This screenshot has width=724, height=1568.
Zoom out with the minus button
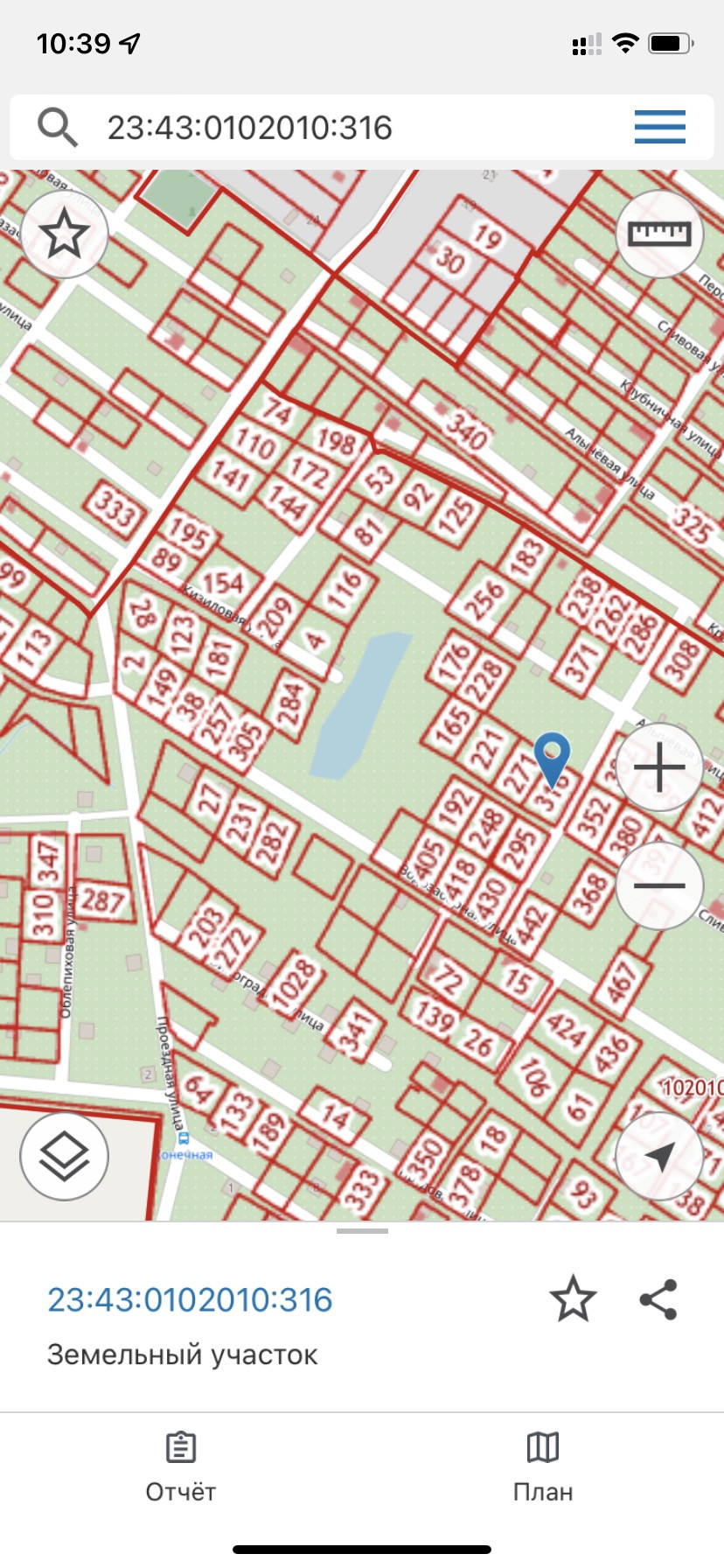click(660, 885)
